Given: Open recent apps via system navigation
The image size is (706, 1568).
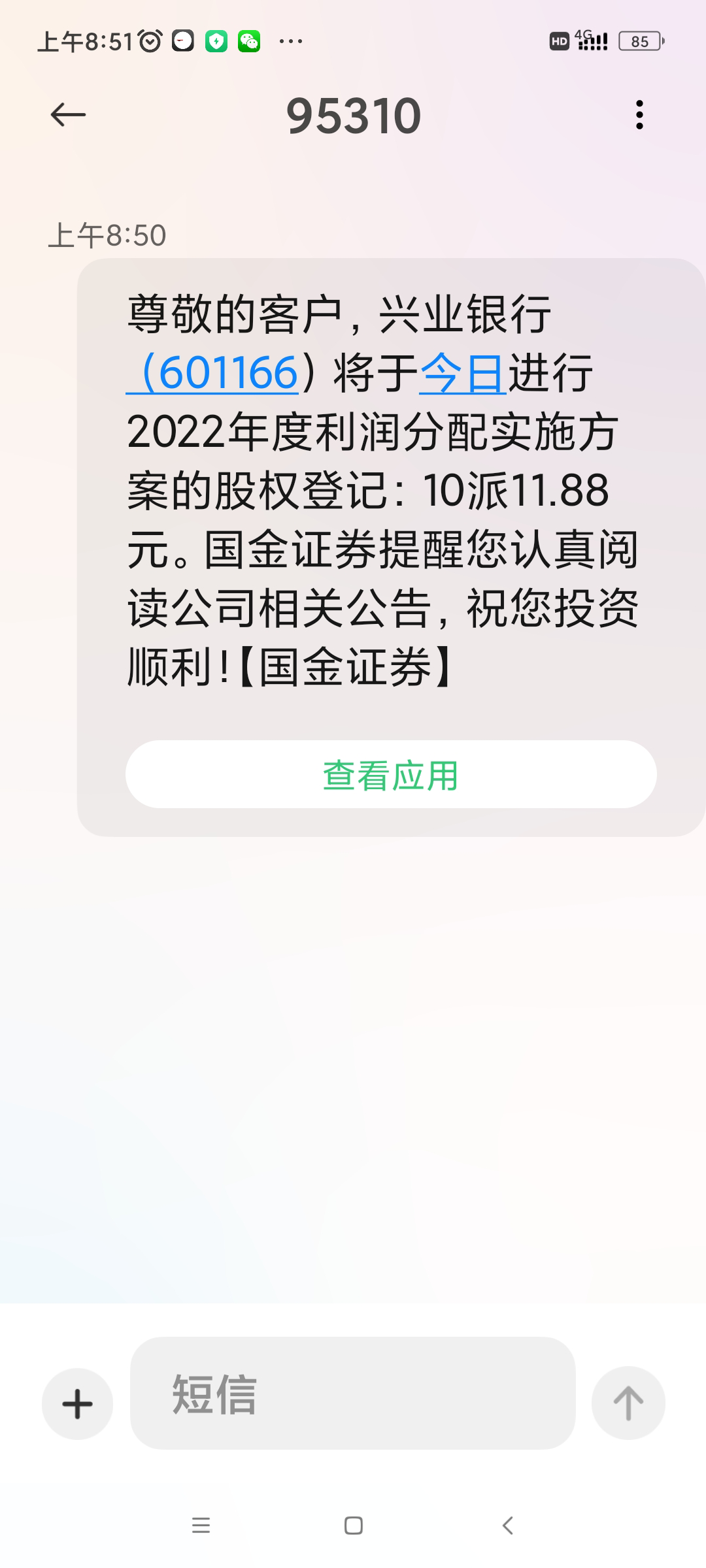Looking at the screenshot, I should pyautogui.click(x=201, y=1526).
